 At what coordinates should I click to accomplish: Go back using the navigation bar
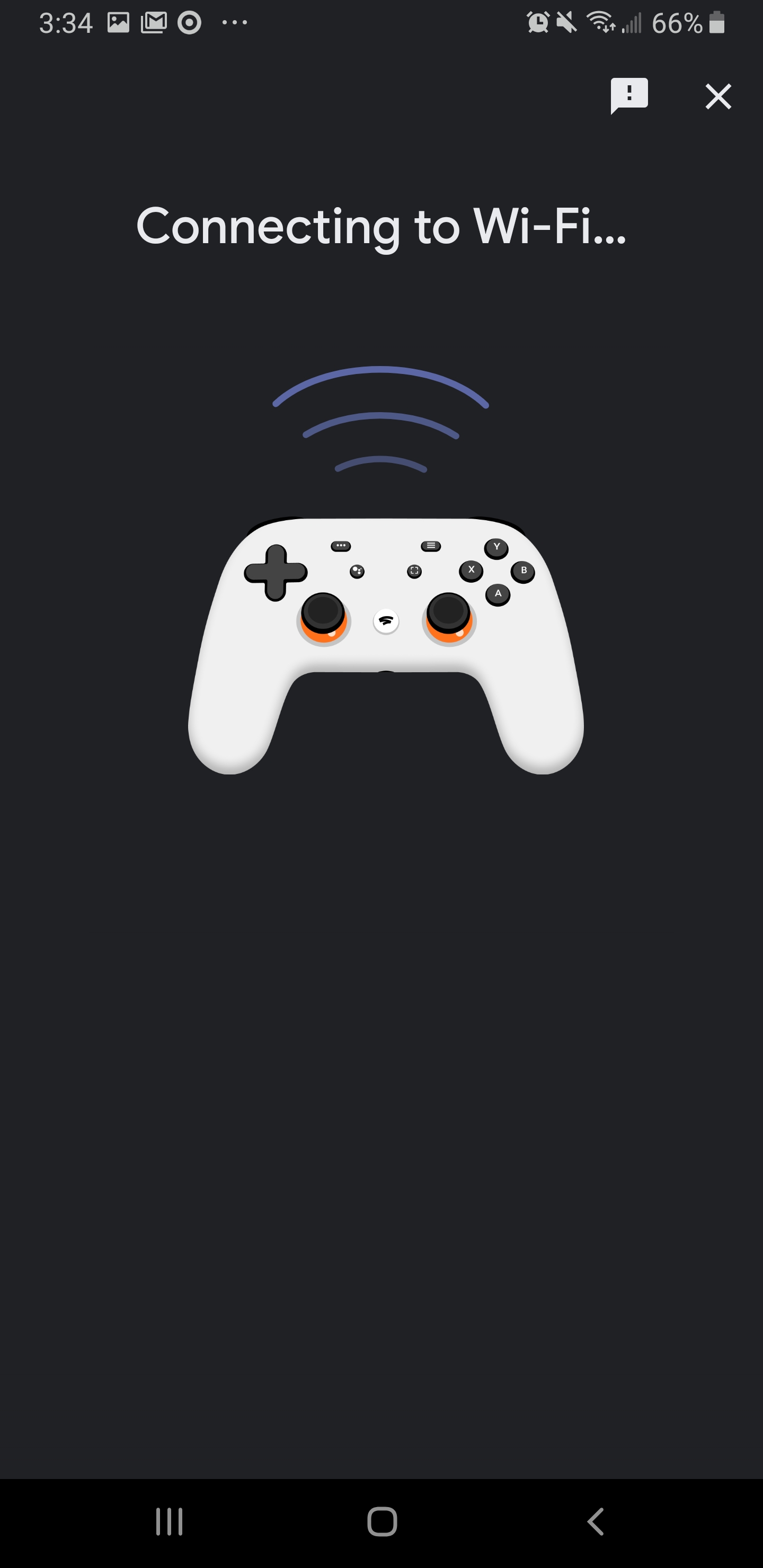596,1521
